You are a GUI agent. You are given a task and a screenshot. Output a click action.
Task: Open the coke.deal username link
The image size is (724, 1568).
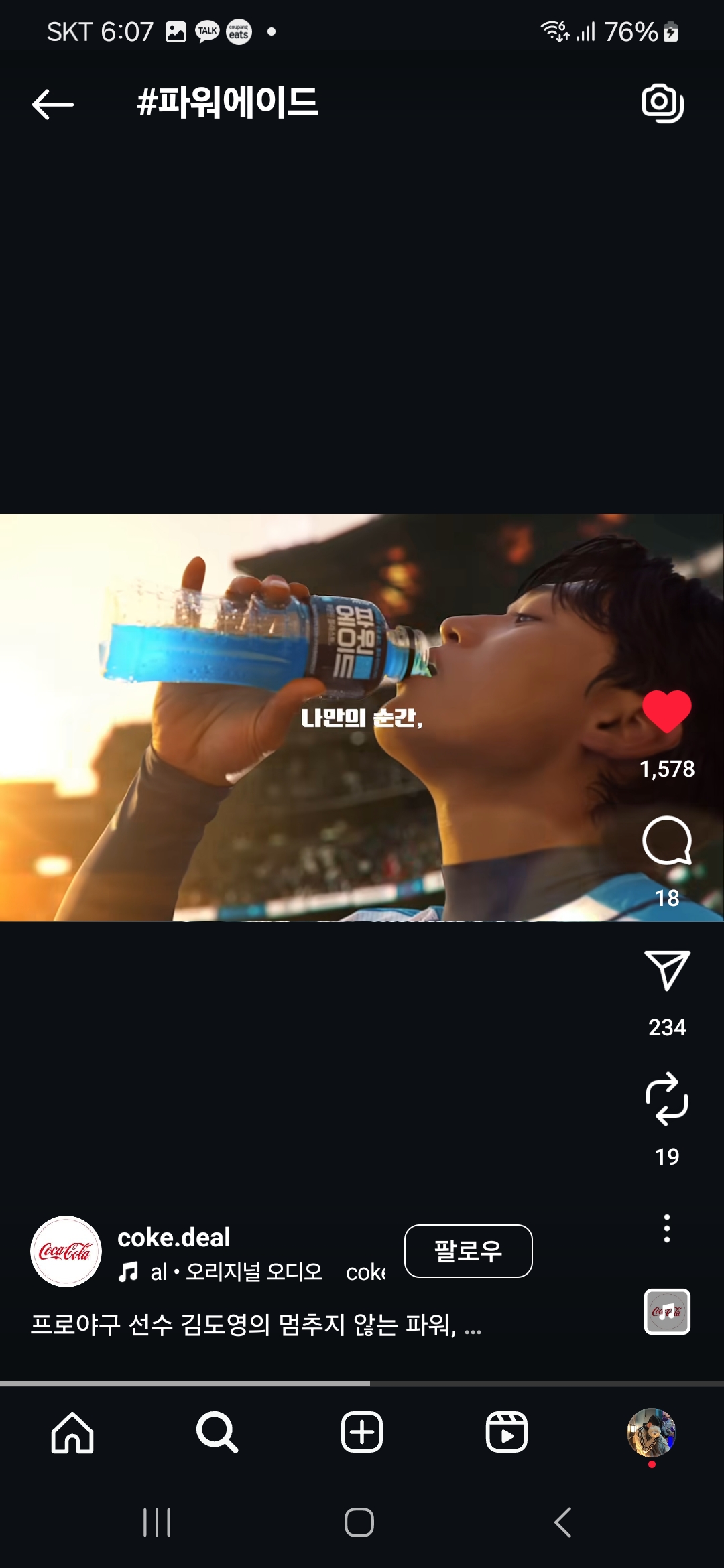point(174,1237)
